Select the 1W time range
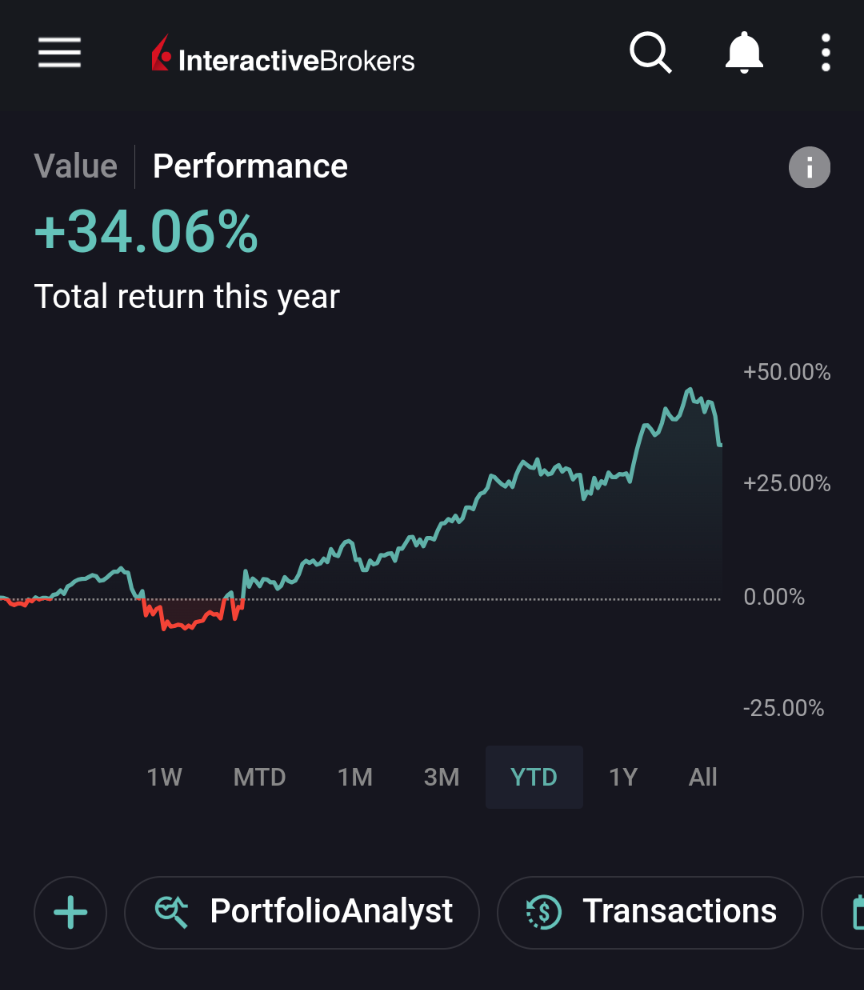Screen dimensions: 864x990 [x=164, y=777]
